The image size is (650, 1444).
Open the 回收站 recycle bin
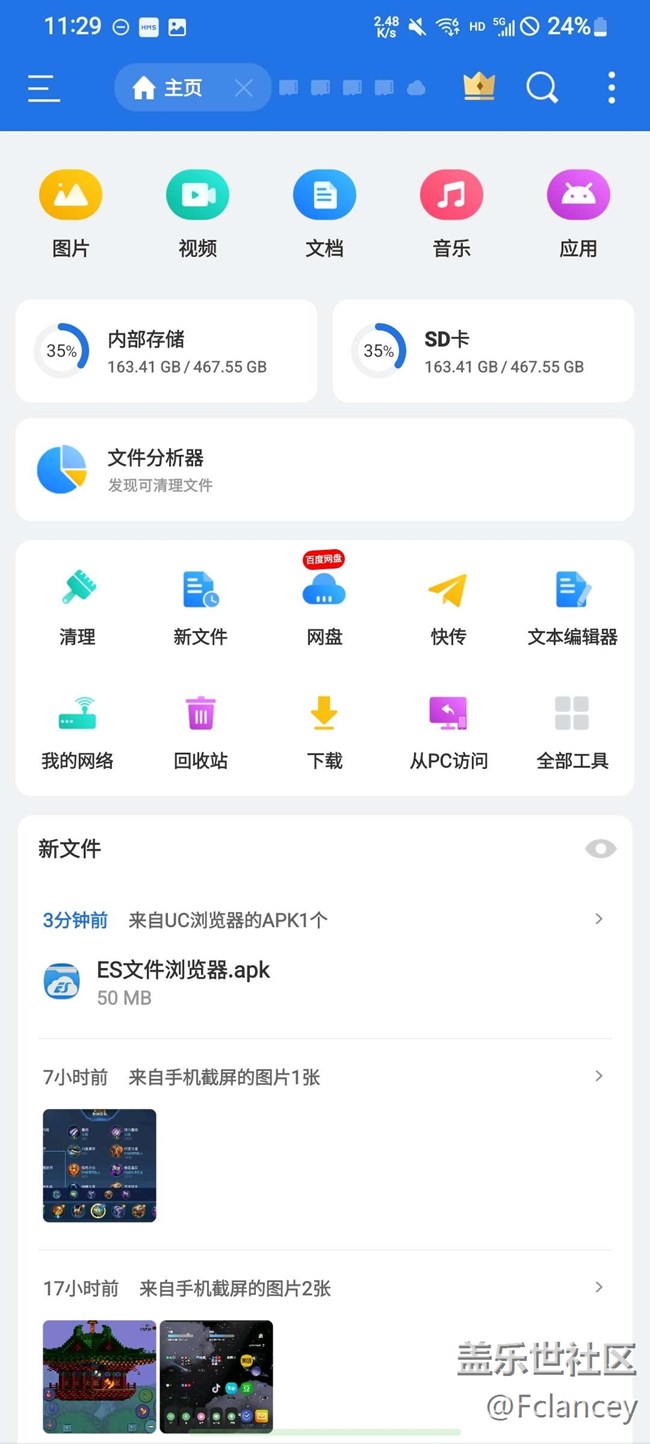200,731
